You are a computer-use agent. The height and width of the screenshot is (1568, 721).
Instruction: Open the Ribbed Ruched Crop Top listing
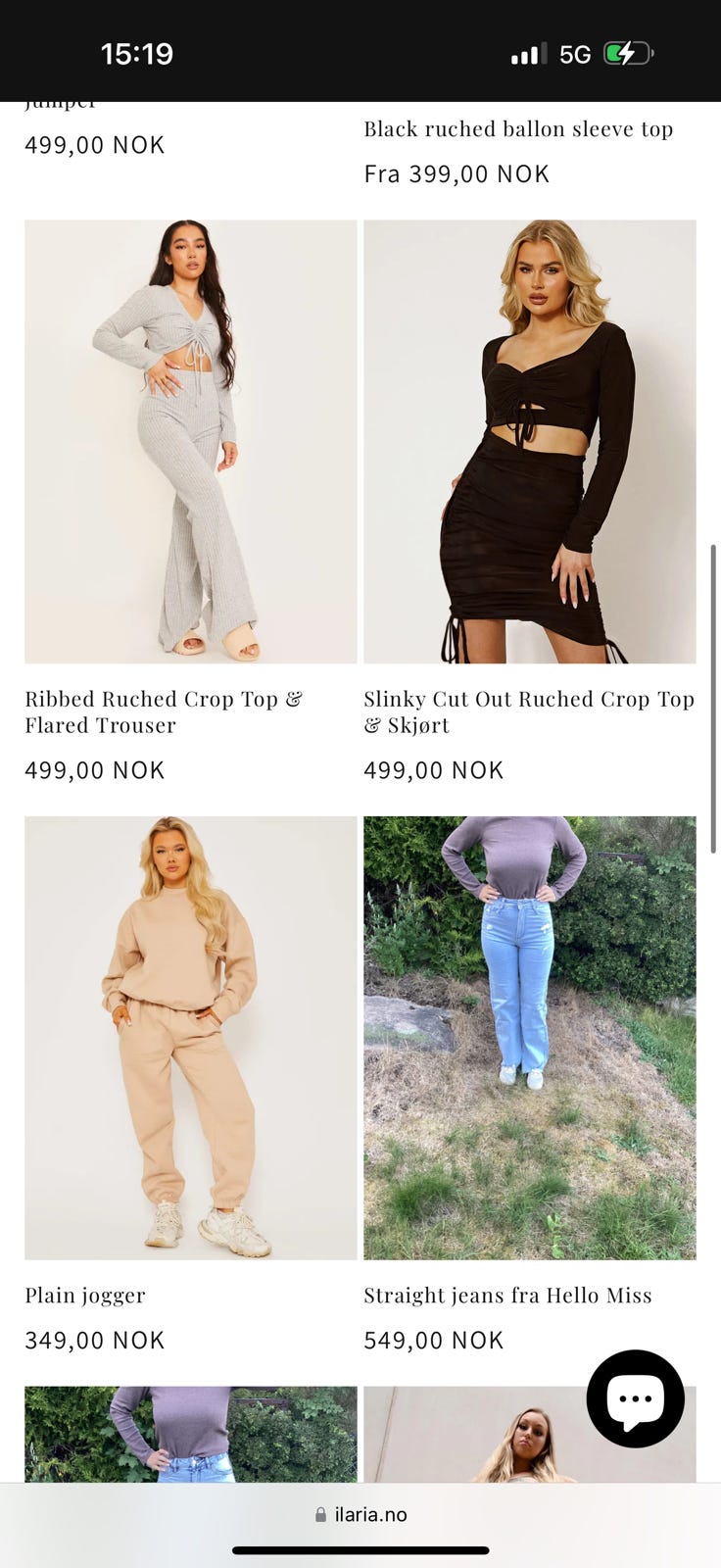(x=164, y=711)
